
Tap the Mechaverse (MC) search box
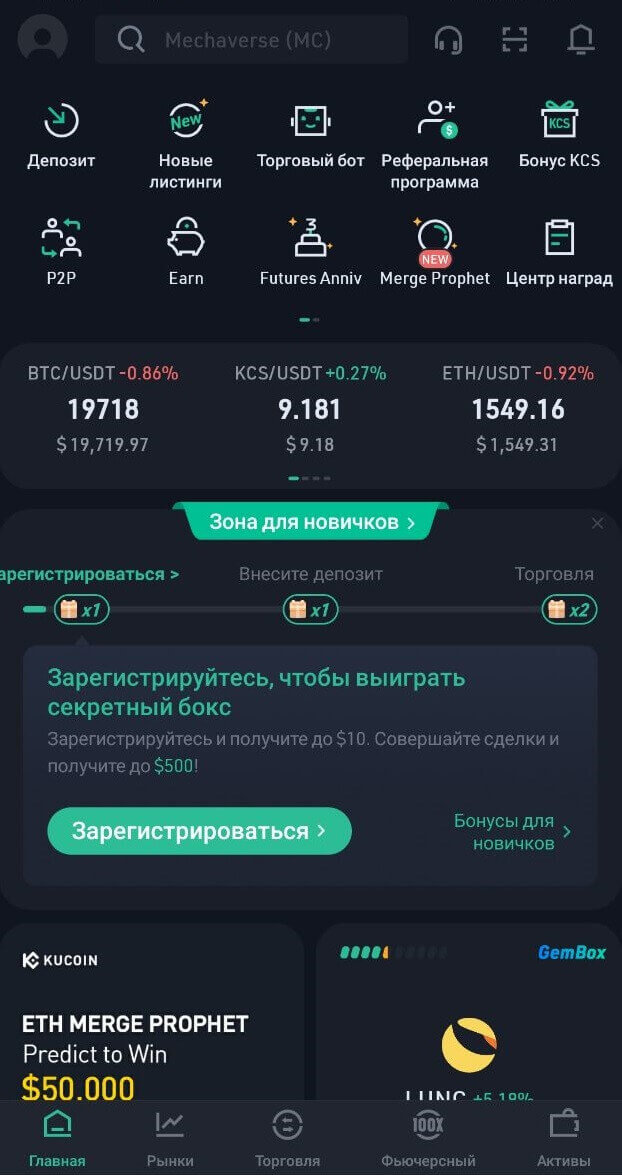251,40
